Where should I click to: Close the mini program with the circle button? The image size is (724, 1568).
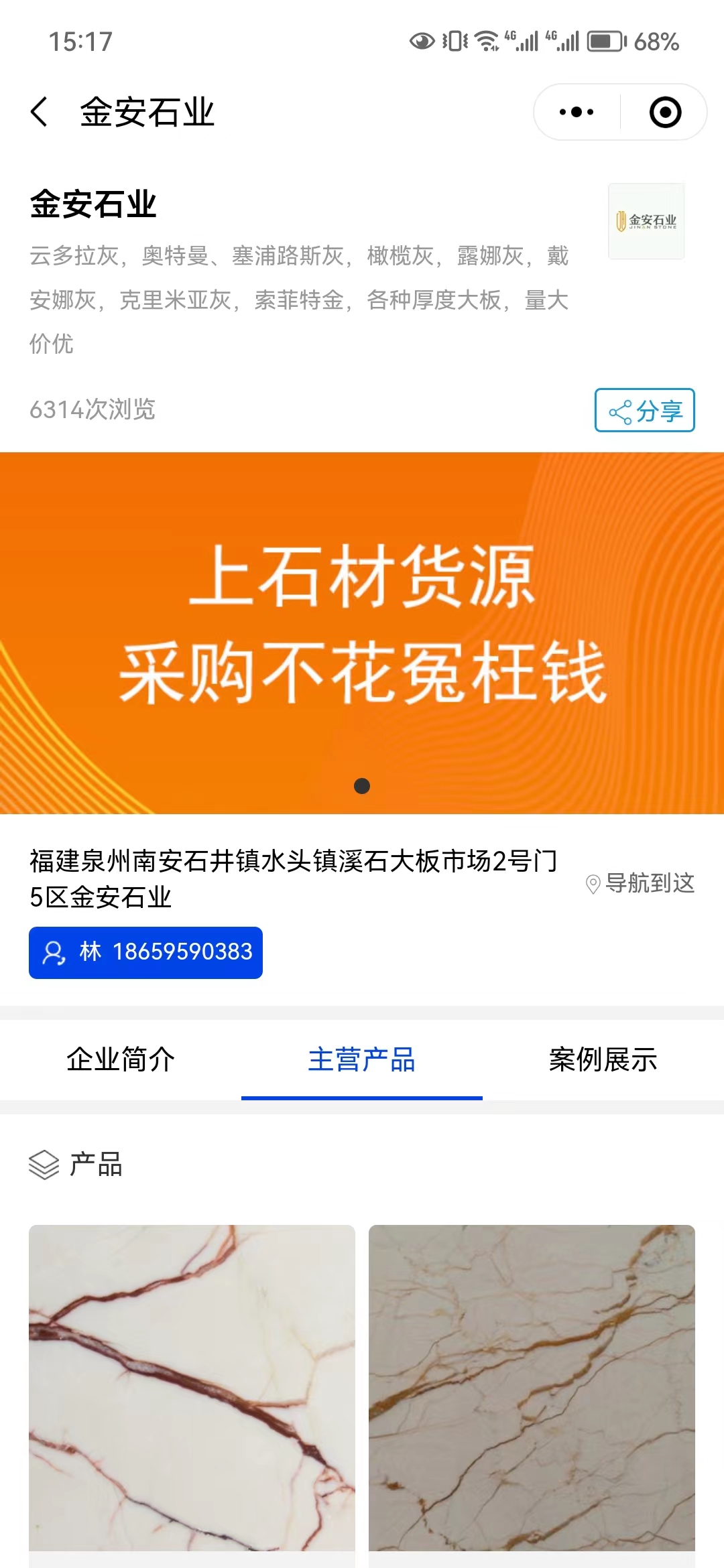665,112
